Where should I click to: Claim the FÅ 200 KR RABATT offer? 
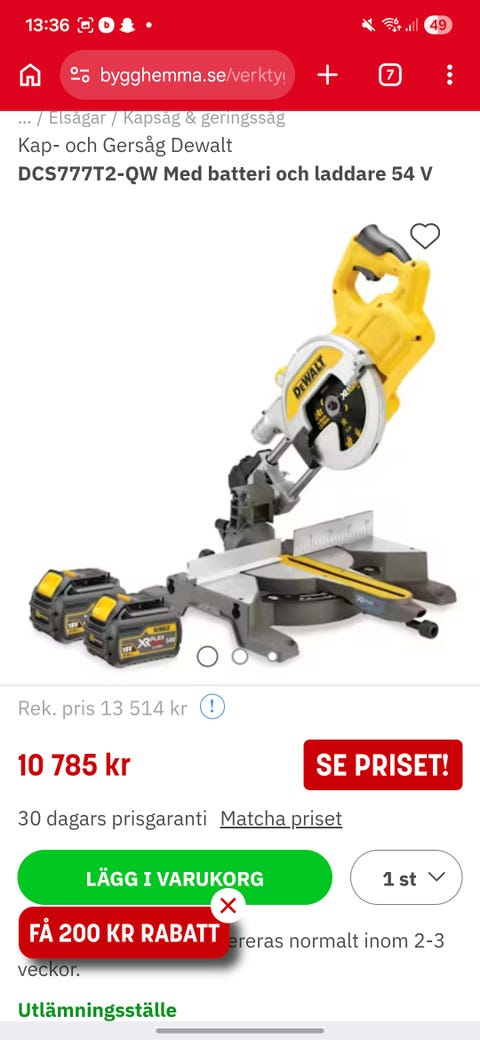tap(124, 933)
